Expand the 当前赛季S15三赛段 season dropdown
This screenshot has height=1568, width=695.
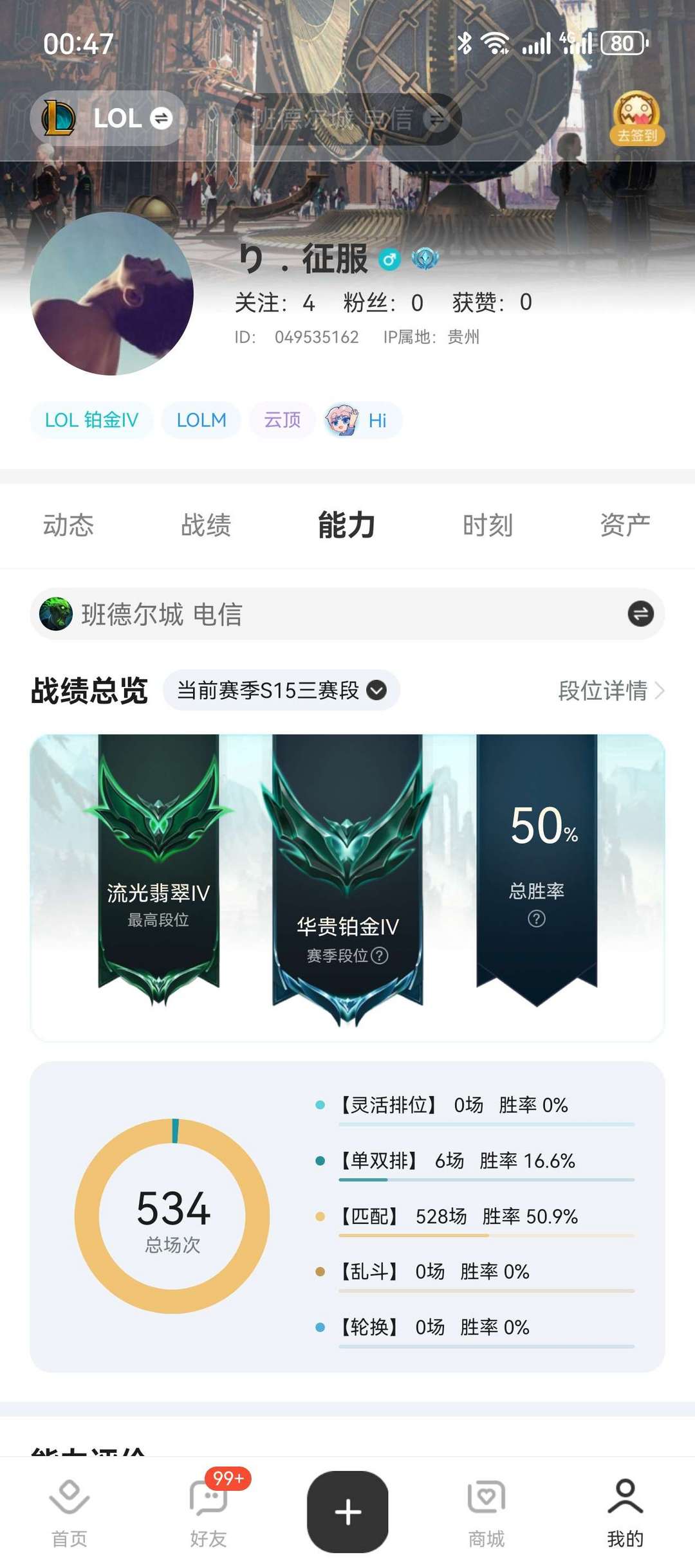[x=281, y=690]
